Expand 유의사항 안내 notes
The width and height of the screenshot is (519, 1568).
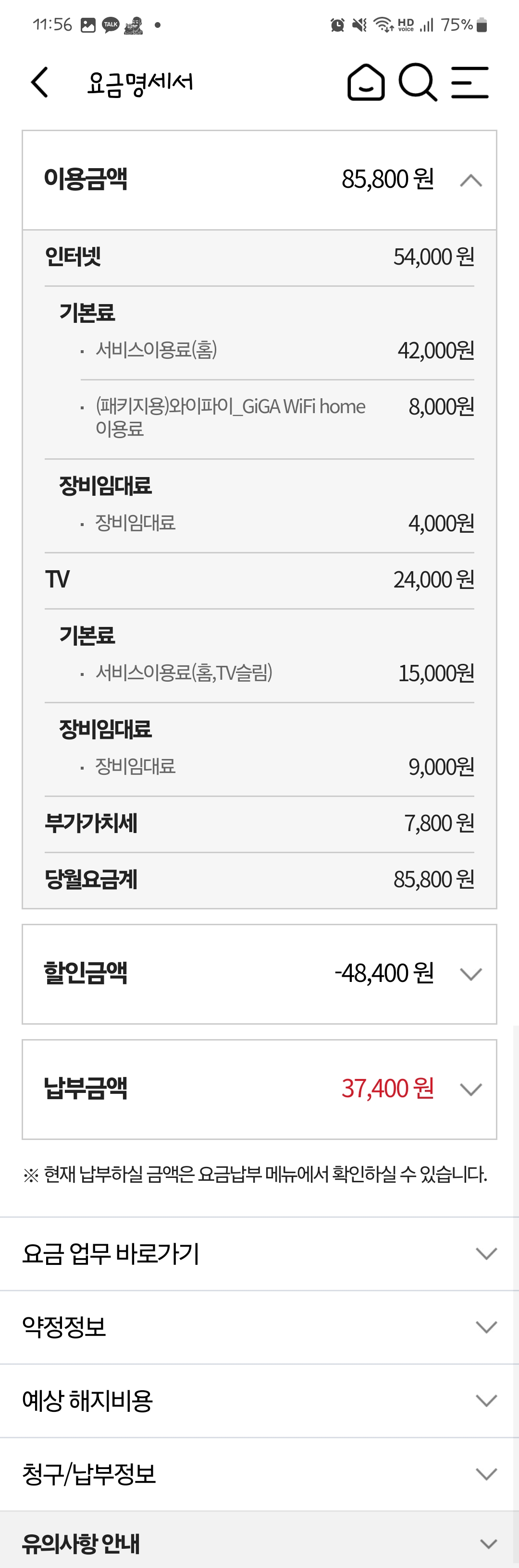click(488, 1543)
